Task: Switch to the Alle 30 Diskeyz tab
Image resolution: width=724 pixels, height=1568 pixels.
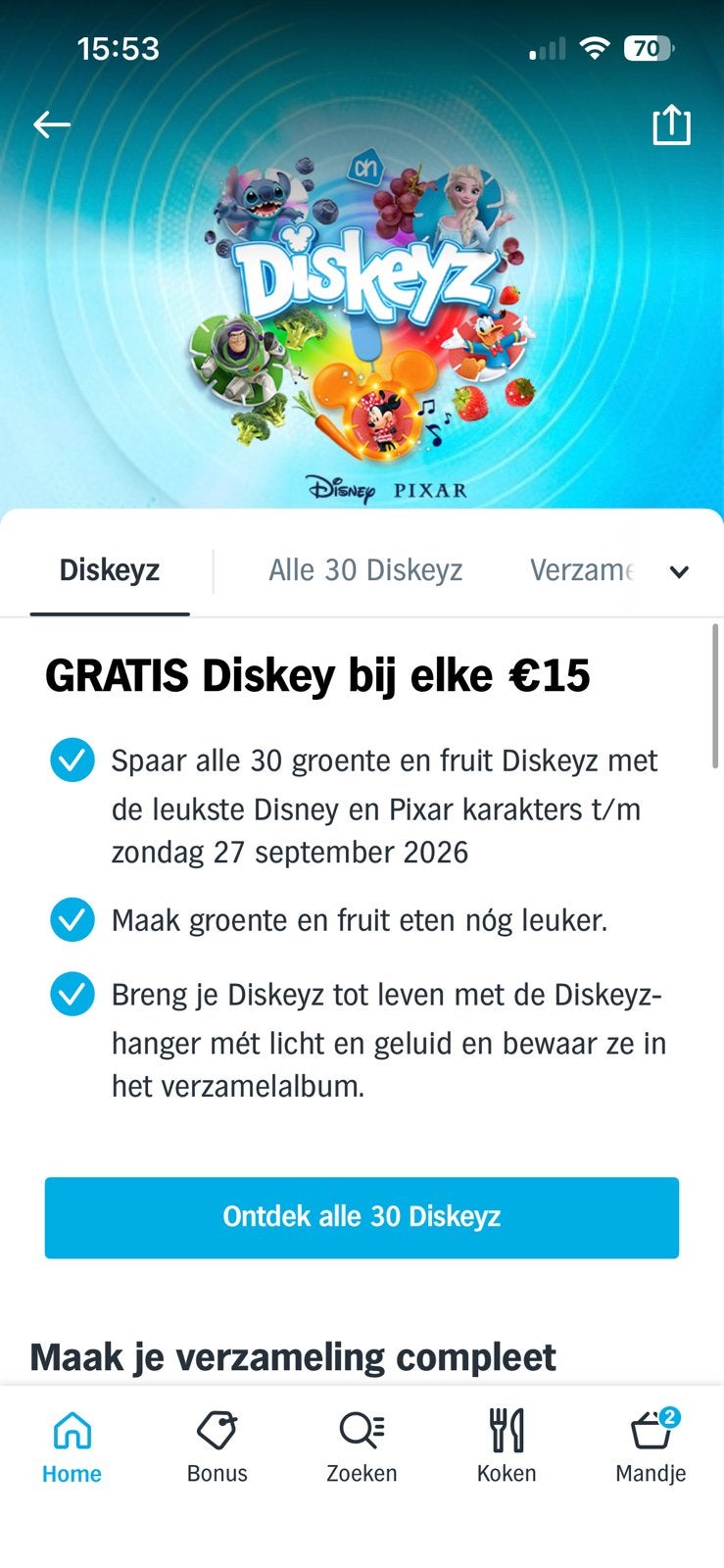Action: pyautogui.click(x=365, y=570)
